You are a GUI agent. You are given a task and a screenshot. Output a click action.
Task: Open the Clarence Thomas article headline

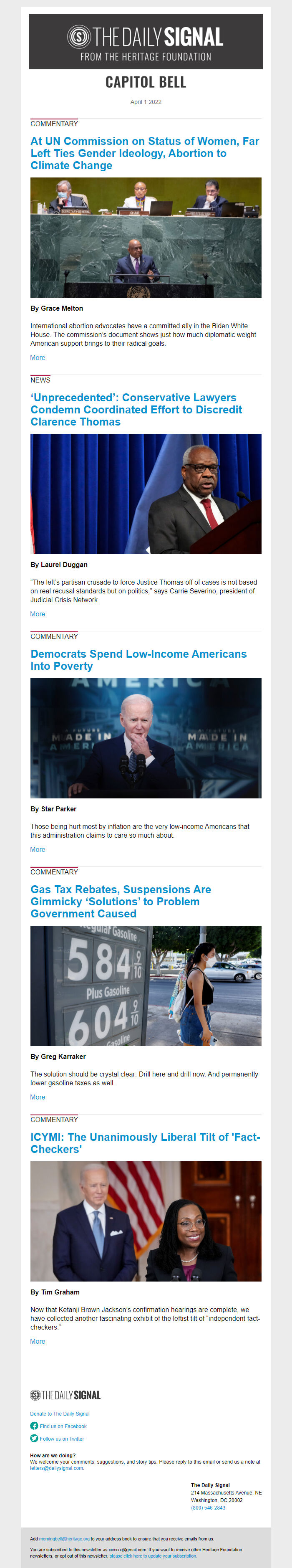[x=136, y=409]
